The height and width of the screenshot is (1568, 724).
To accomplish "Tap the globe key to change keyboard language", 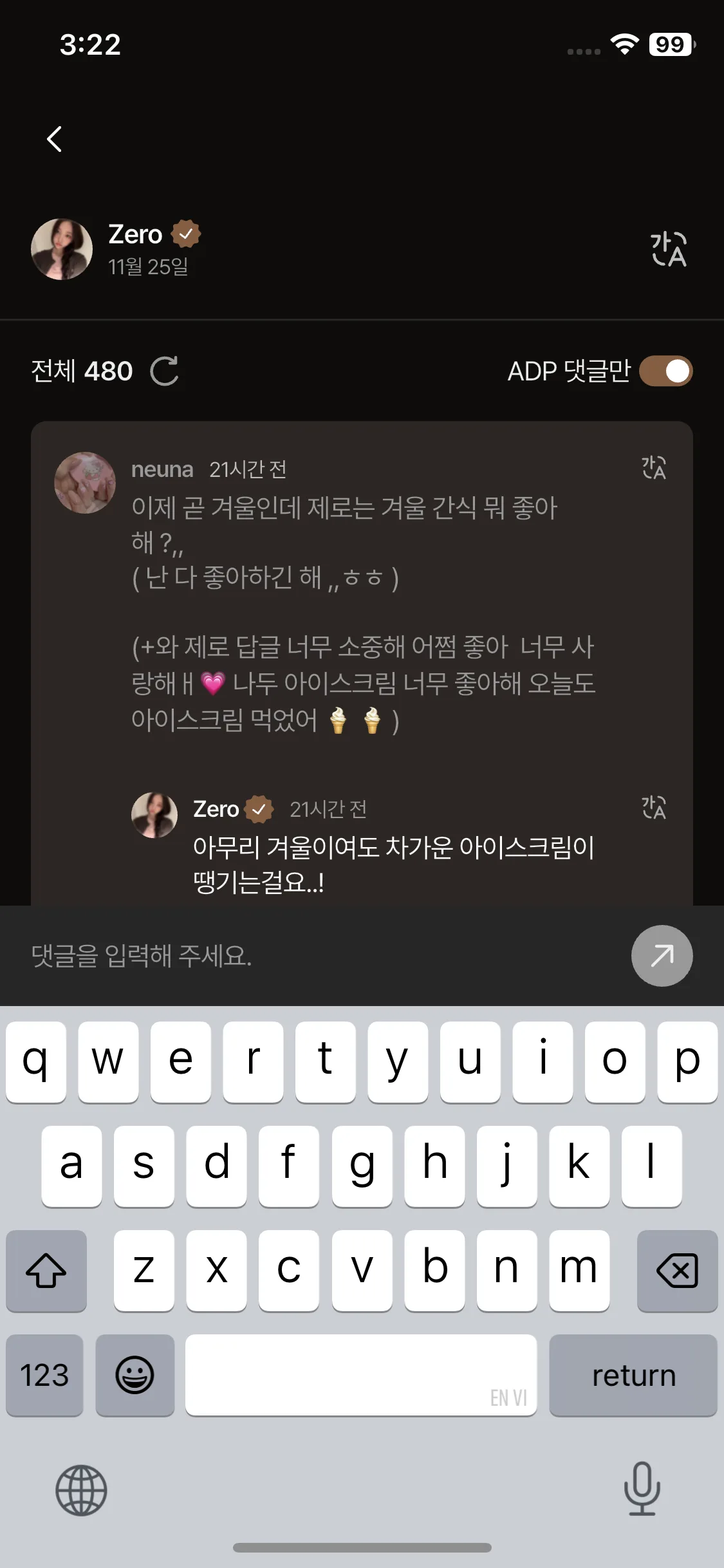I will pos(81,1490).
